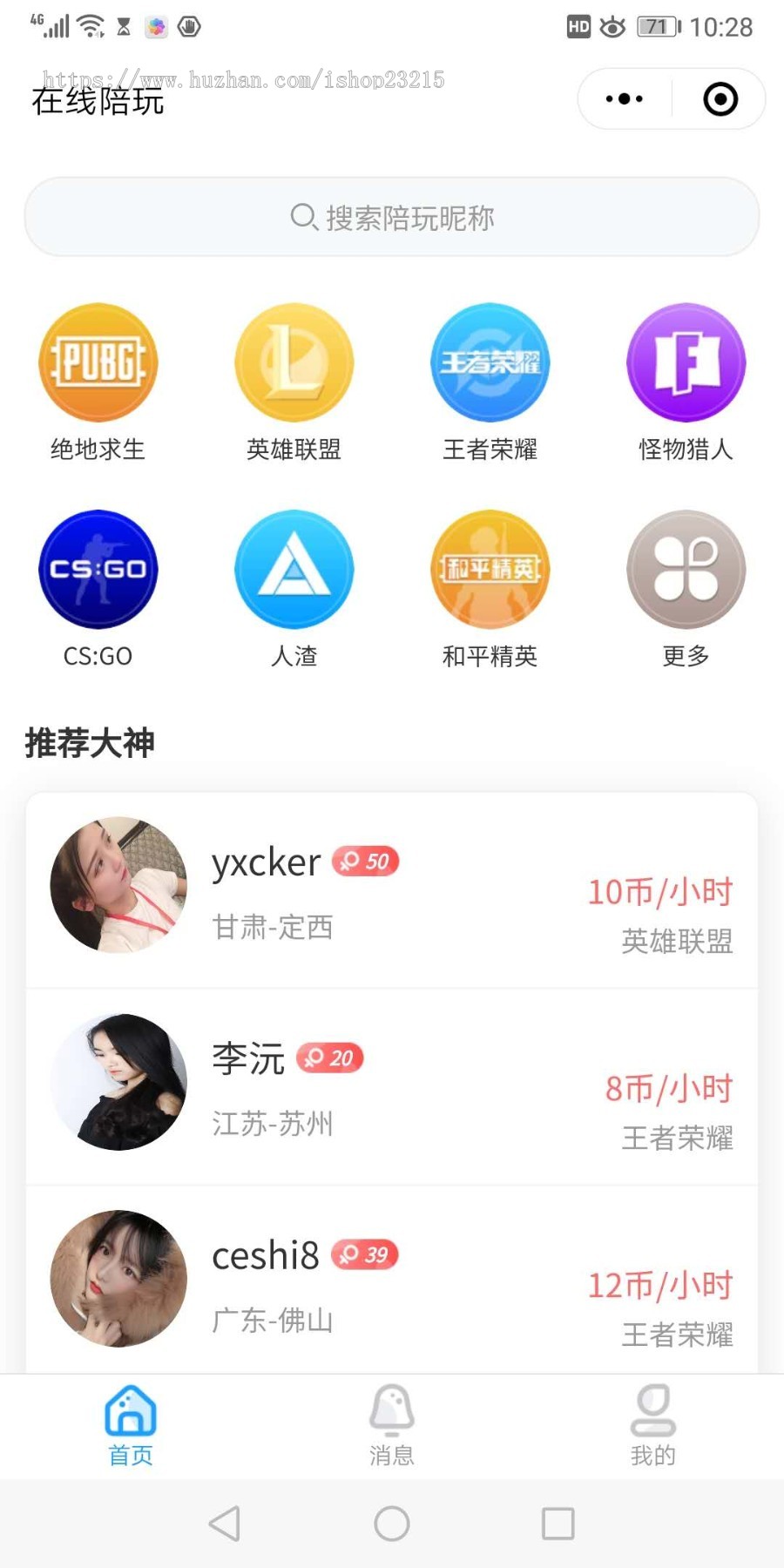
Task: Open the 人渣 game category
Action: (x=294, y=569)
